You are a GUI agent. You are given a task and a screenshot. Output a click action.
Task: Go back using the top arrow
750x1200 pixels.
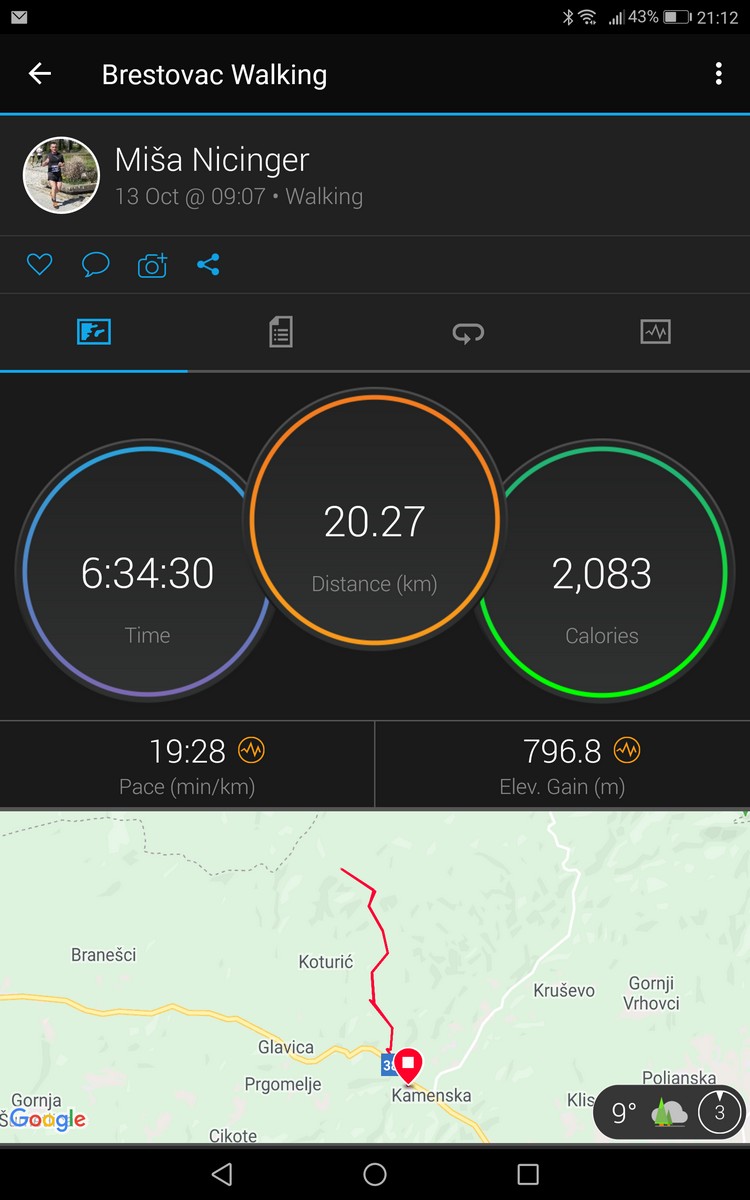(40, 74)
